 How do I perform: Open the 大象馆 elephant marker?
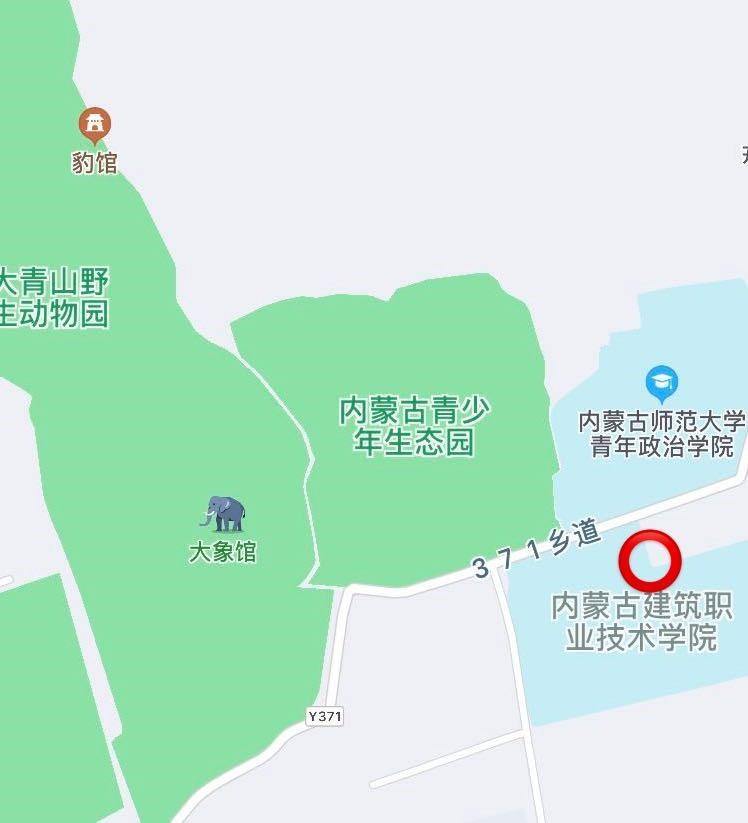222,514
